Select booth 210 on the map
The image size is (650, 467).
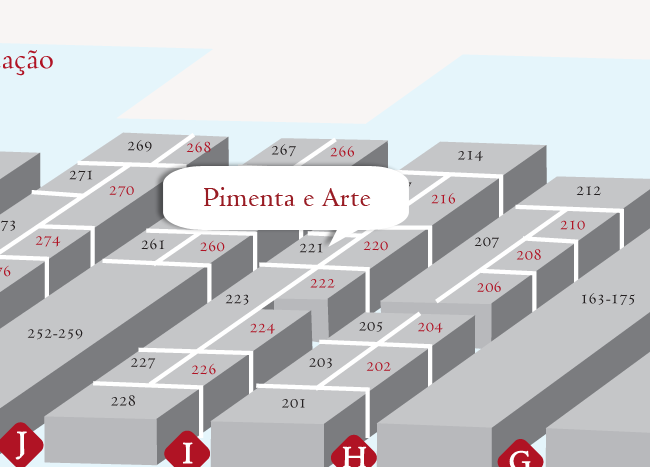click(572, 226)
